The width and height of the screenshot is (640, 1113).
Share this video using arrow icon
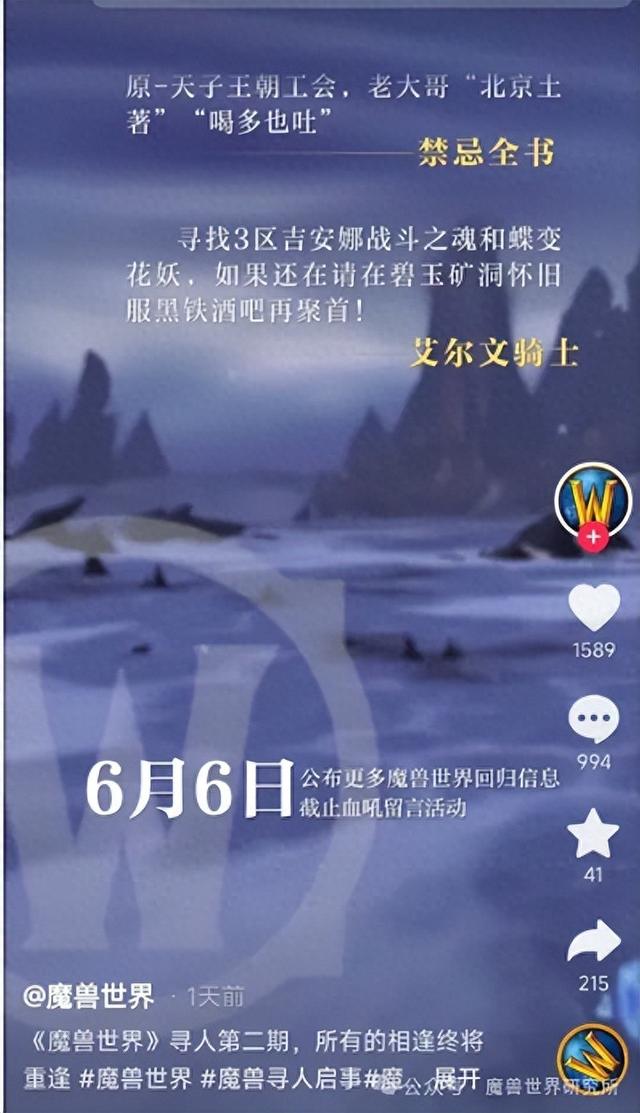[x=594, y=942]
